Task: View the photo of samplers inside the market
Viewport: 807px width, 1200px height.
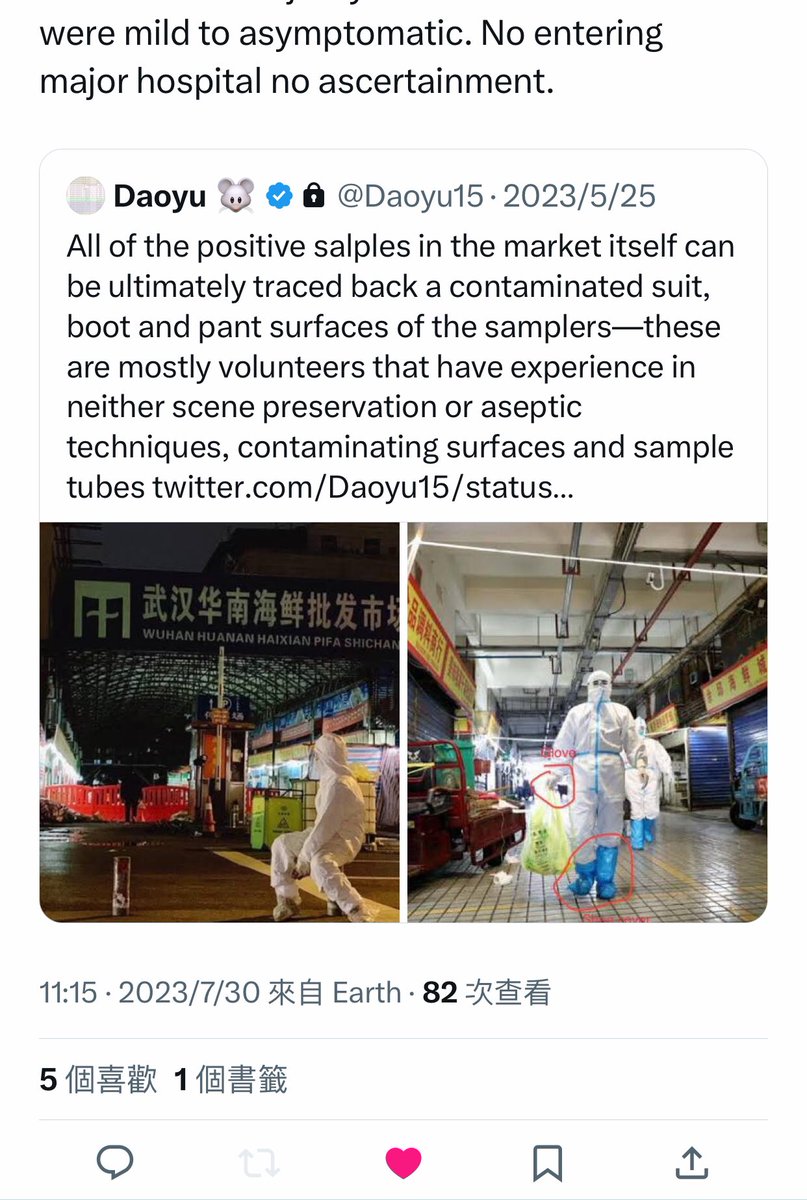Action: click(x=587, y=721)
